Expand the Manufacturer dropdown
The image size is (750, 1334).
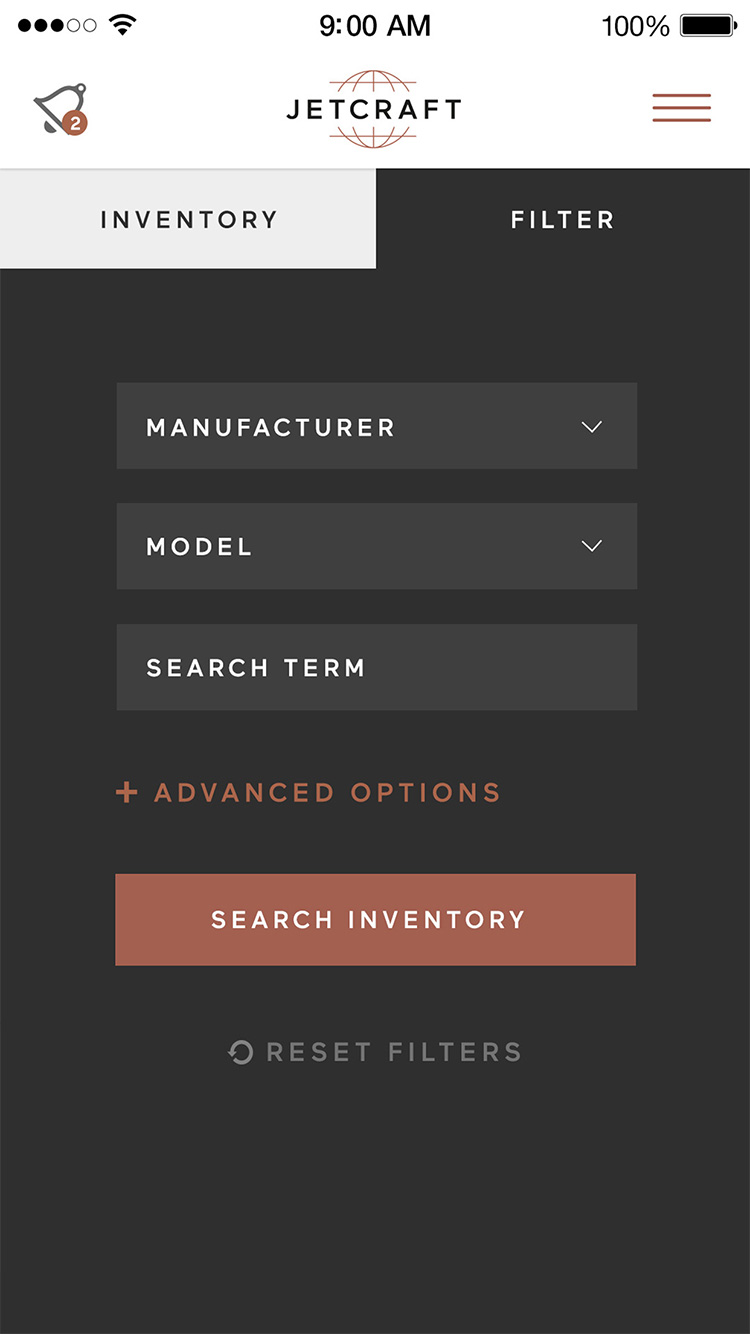point(377,426)
